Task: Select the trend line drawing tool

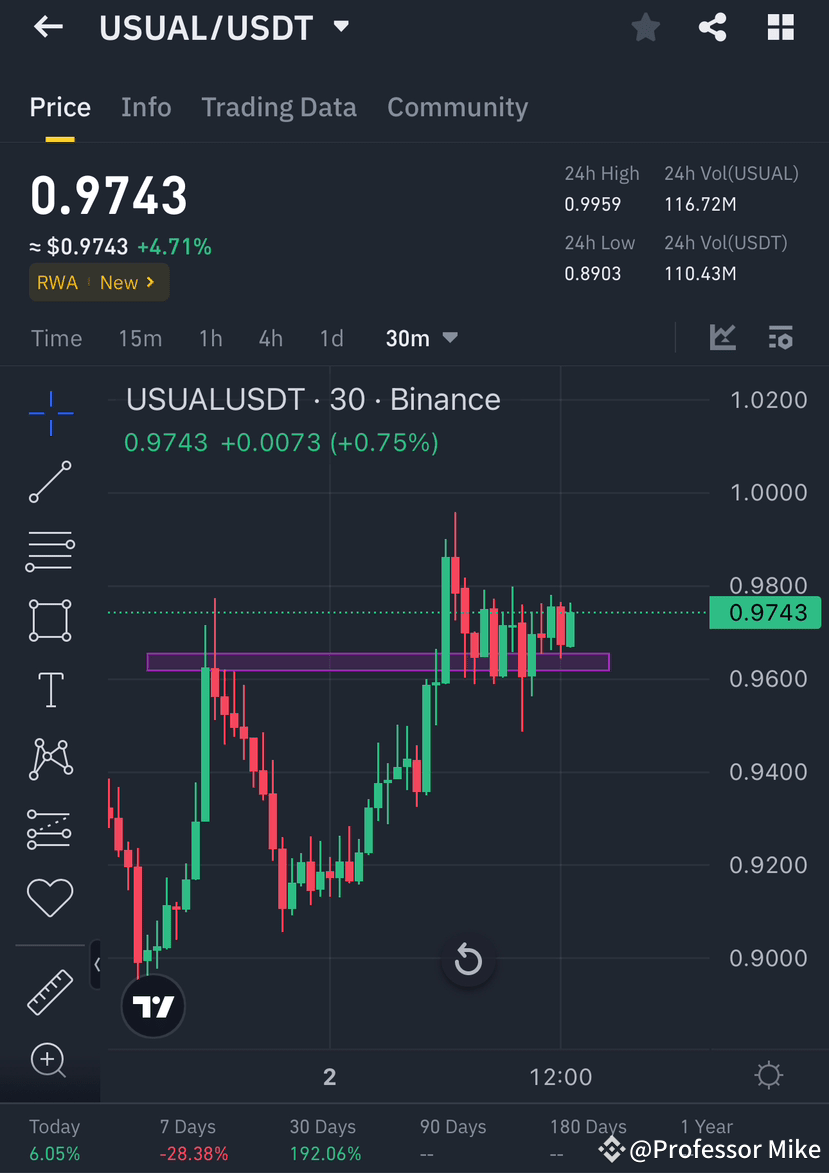Action: click(x=50, y=483)
